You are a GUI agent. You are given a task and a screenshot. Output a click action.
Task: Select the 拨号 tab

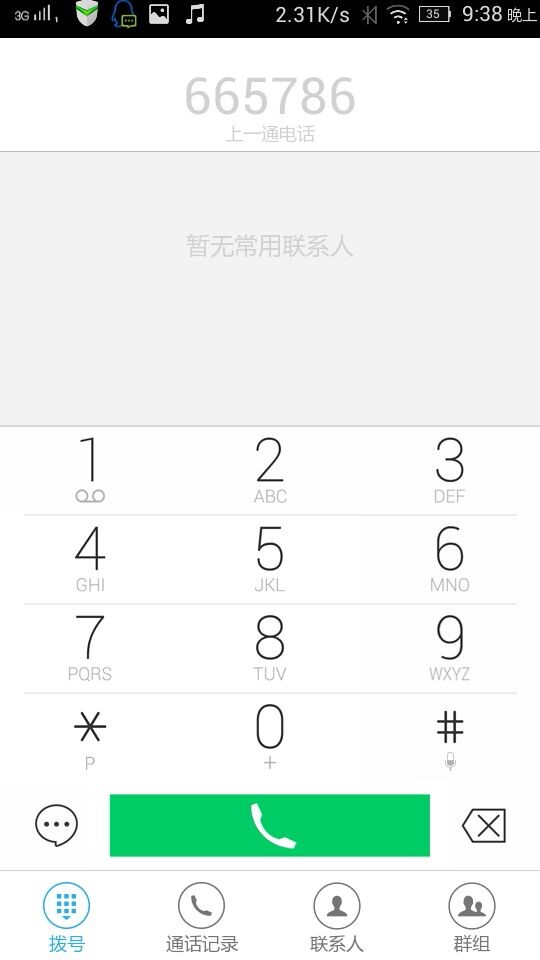(66, 917)
